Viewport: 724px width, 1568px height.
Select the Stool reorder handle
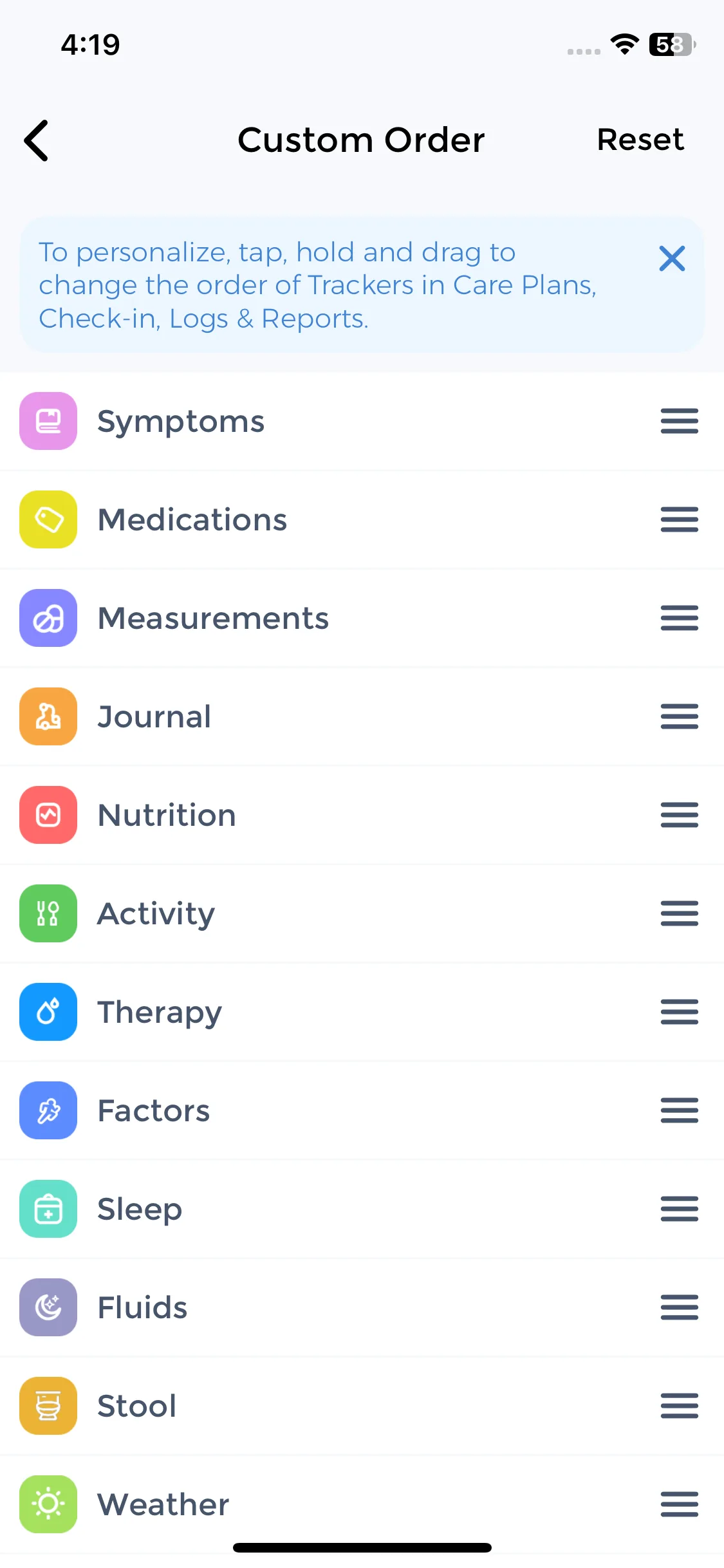679,1406
